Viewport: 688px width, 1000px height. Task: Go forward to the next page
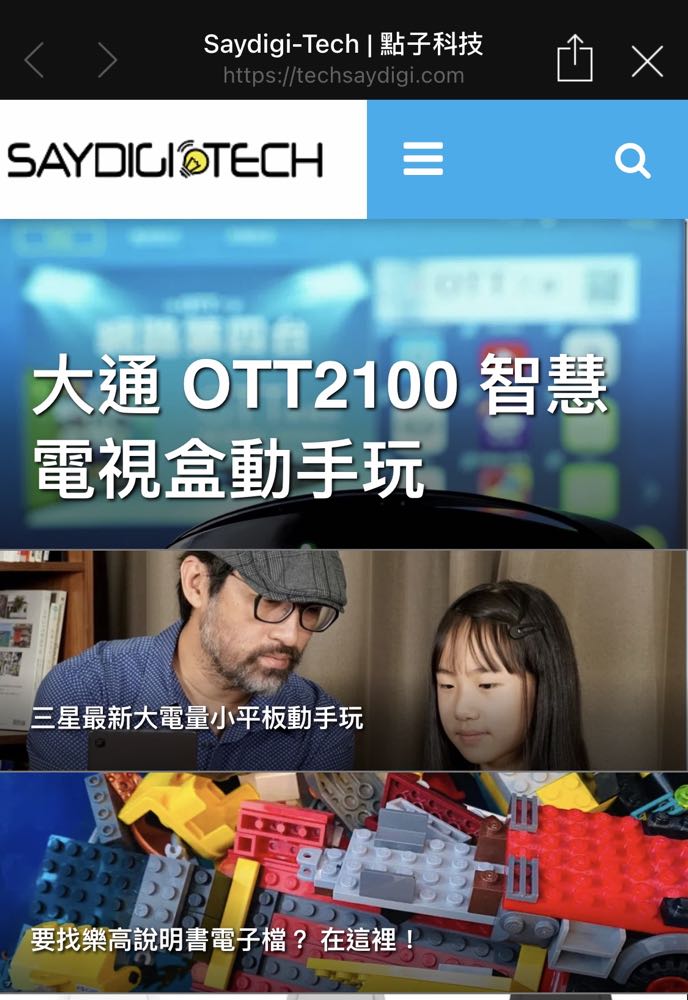point(108,61)
